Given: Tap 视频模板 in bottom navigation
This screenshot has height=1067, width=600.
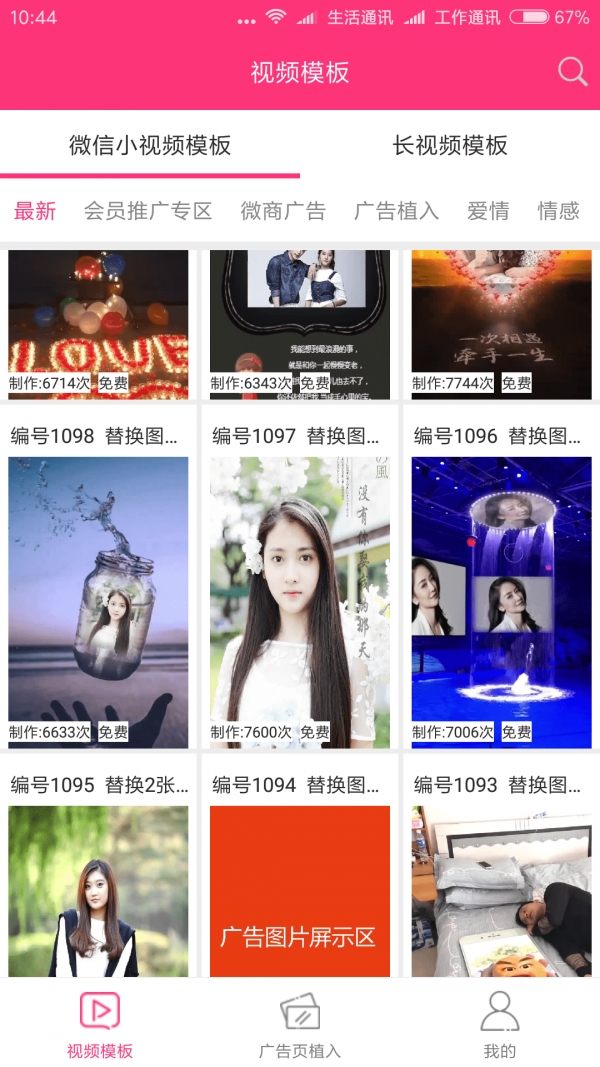Looking at the screenshot, I should (x=100, y=1025).
